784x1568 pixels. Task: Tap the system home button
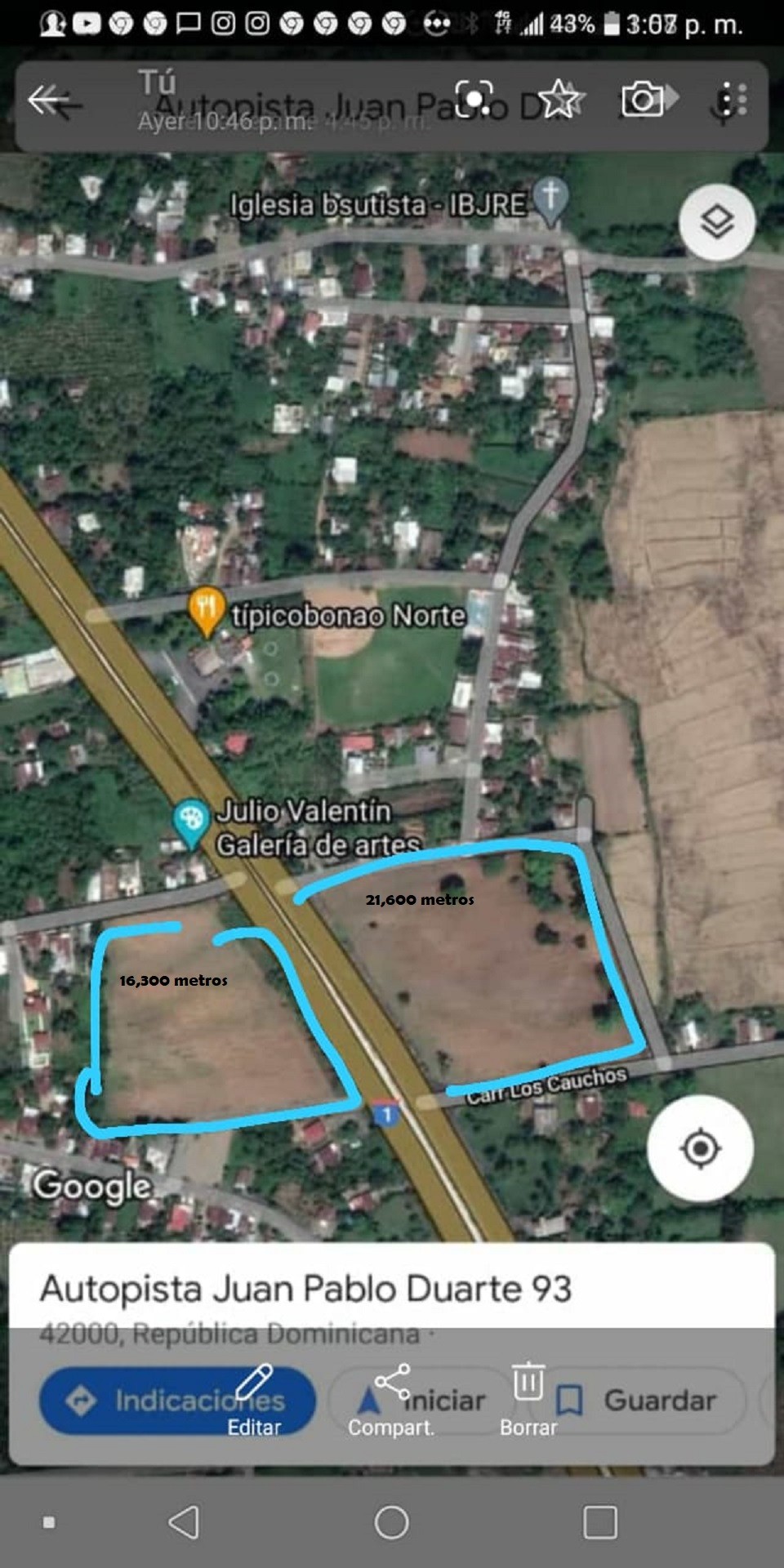point(391,1522)
